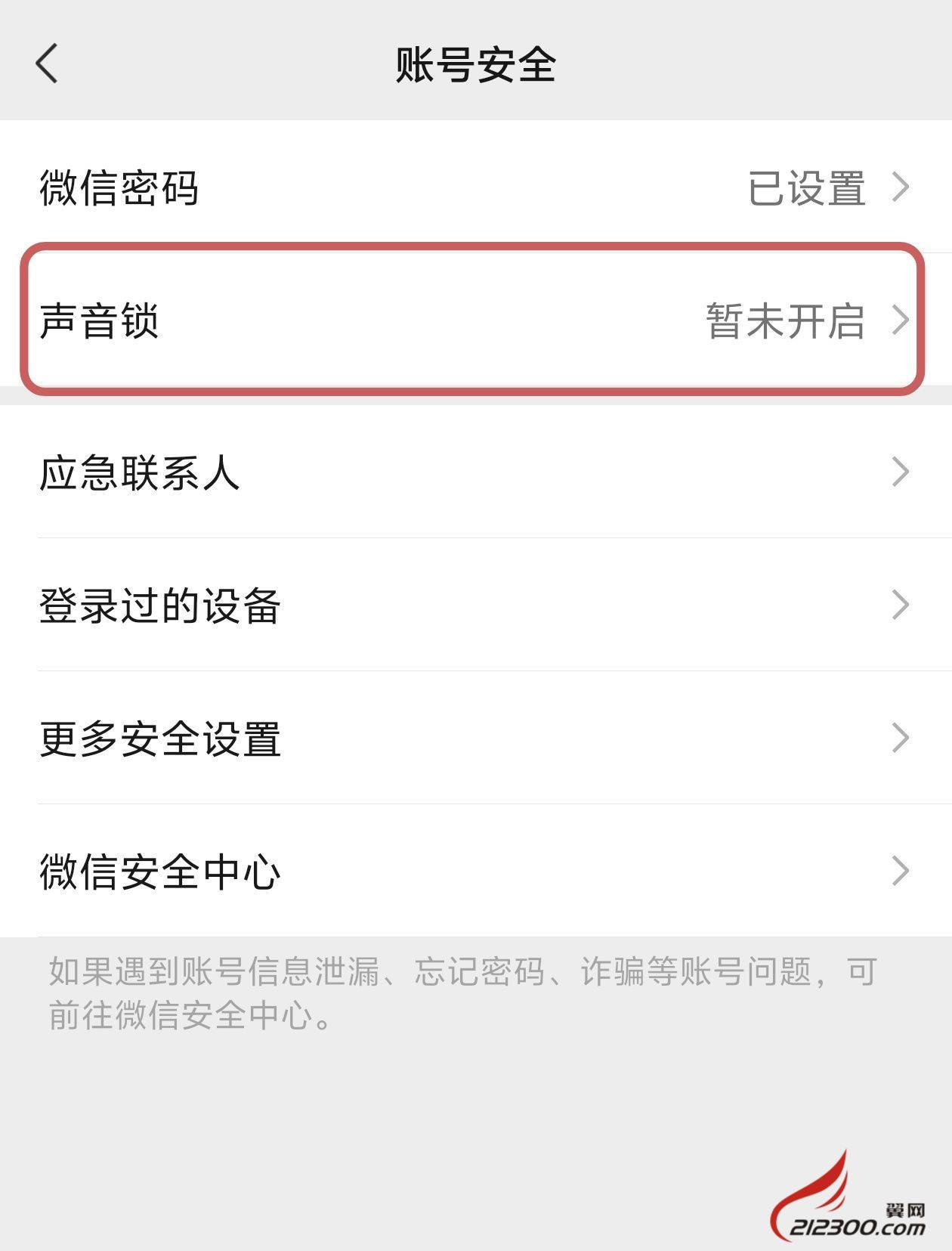Image resolution: width=952 pixels, height=1251 pixels.
Task: Open 更多安全设置
Action: (x=474, y=738)
